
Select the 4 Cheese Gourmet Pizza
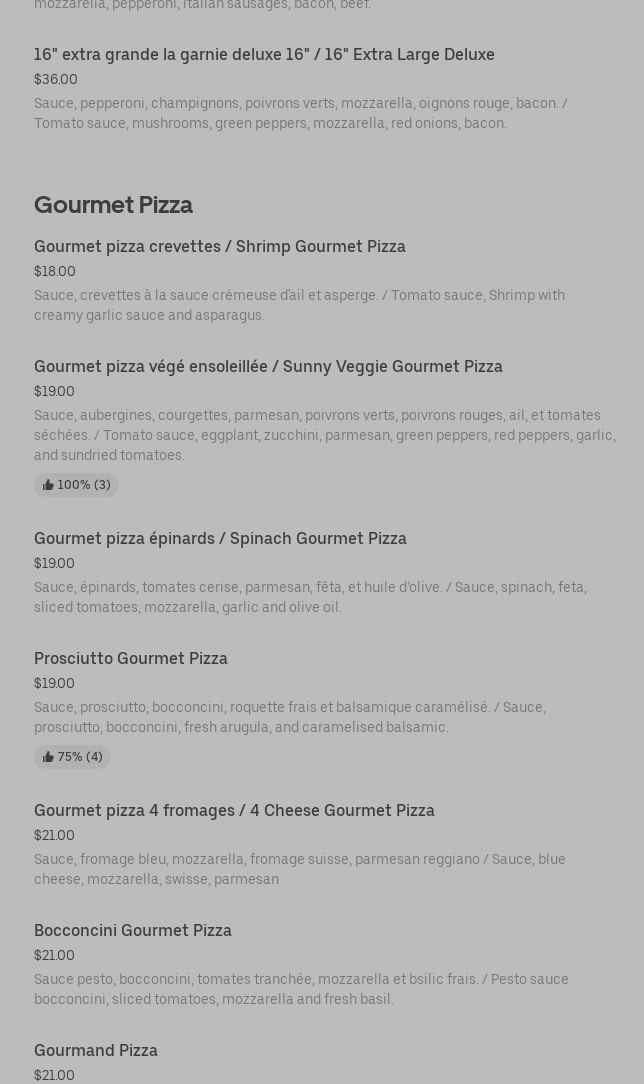234,811
